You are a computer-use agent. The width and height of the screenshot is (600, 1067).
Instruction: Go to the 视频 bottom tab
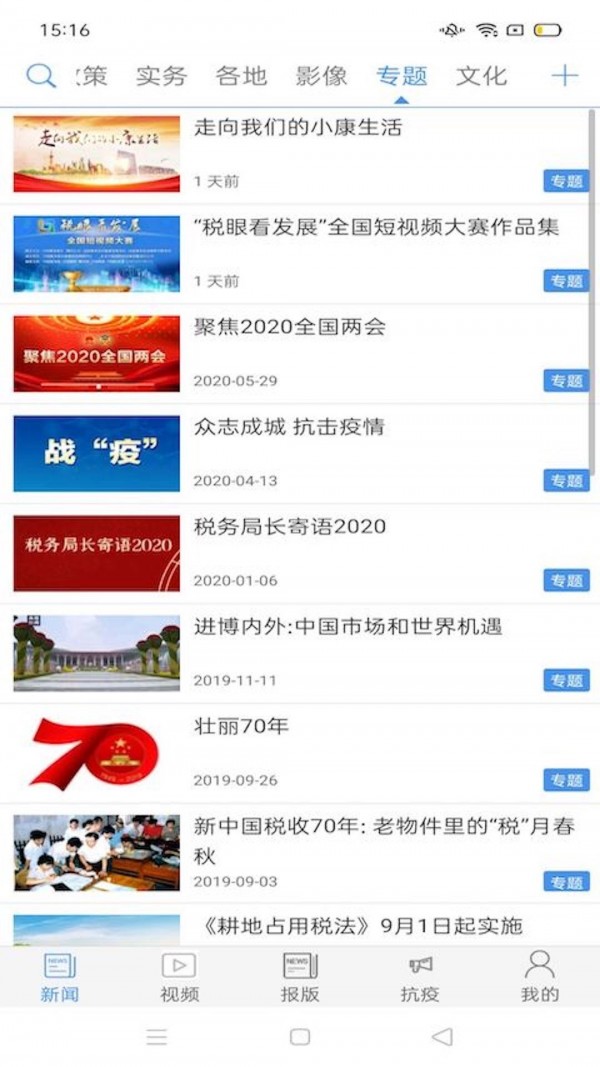(x=179, y=977)
